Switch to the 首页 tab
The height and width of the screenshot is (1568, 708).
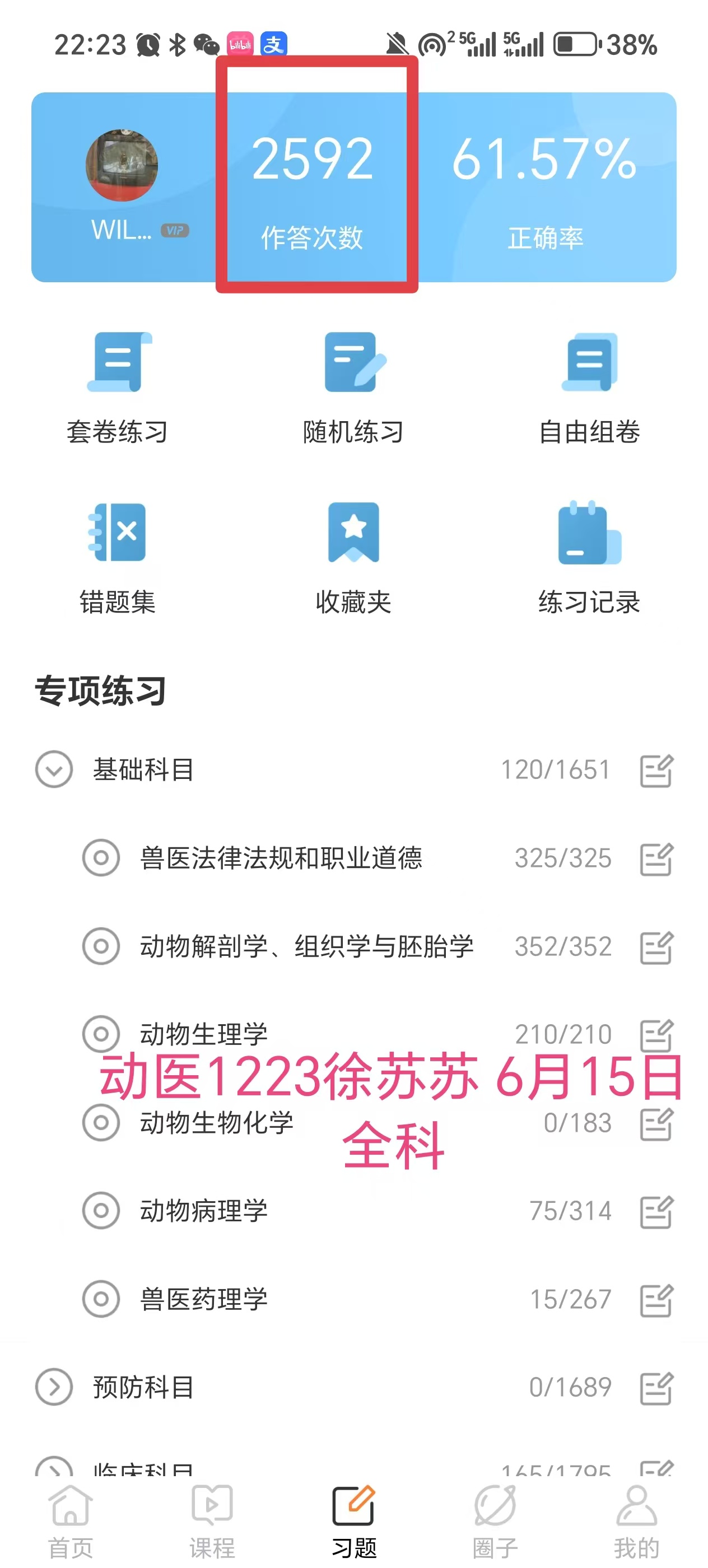tap(71, 1520)
